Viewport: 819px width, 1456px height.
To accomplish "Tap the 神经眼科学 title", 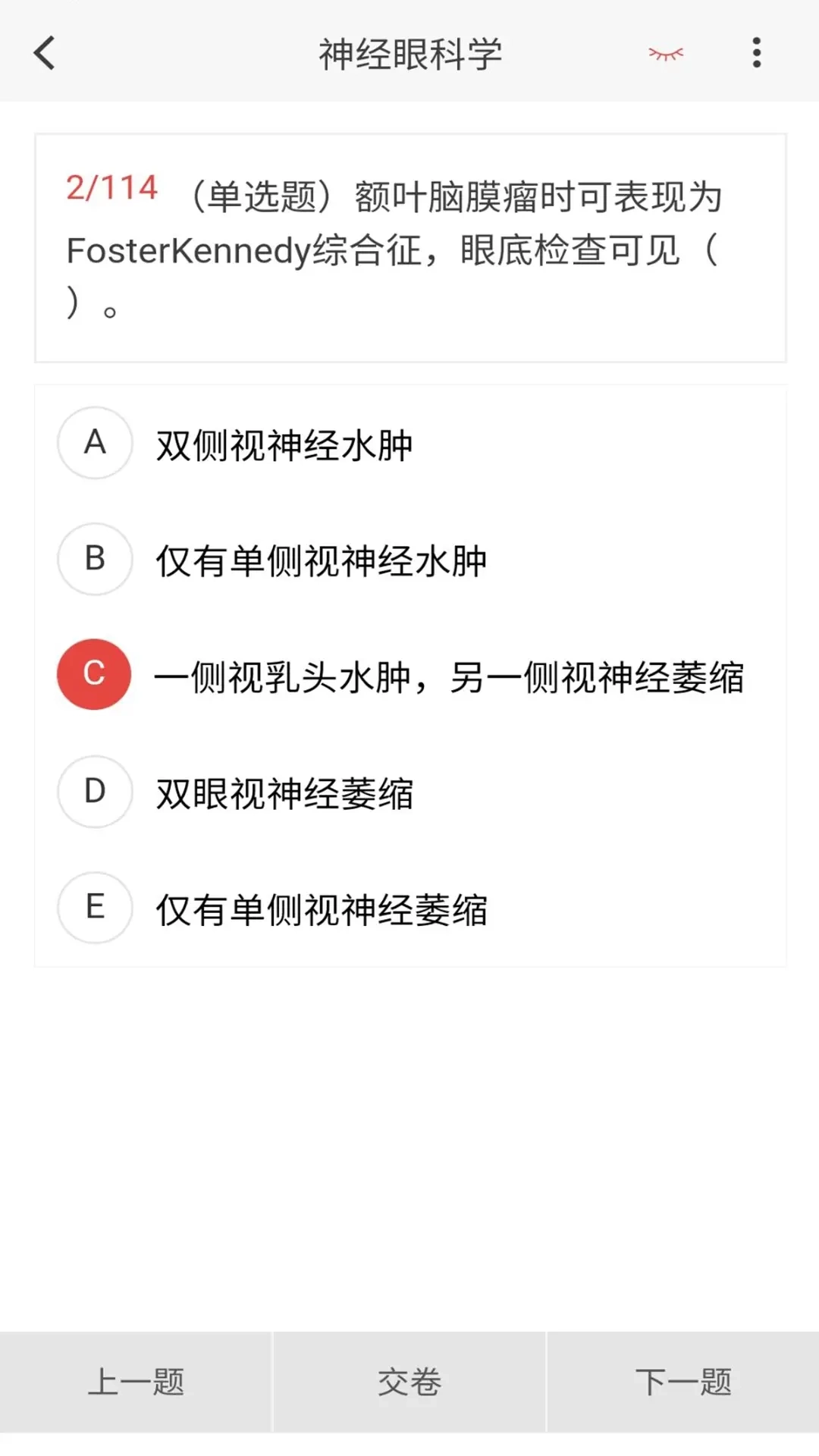I will click(409, 53).
